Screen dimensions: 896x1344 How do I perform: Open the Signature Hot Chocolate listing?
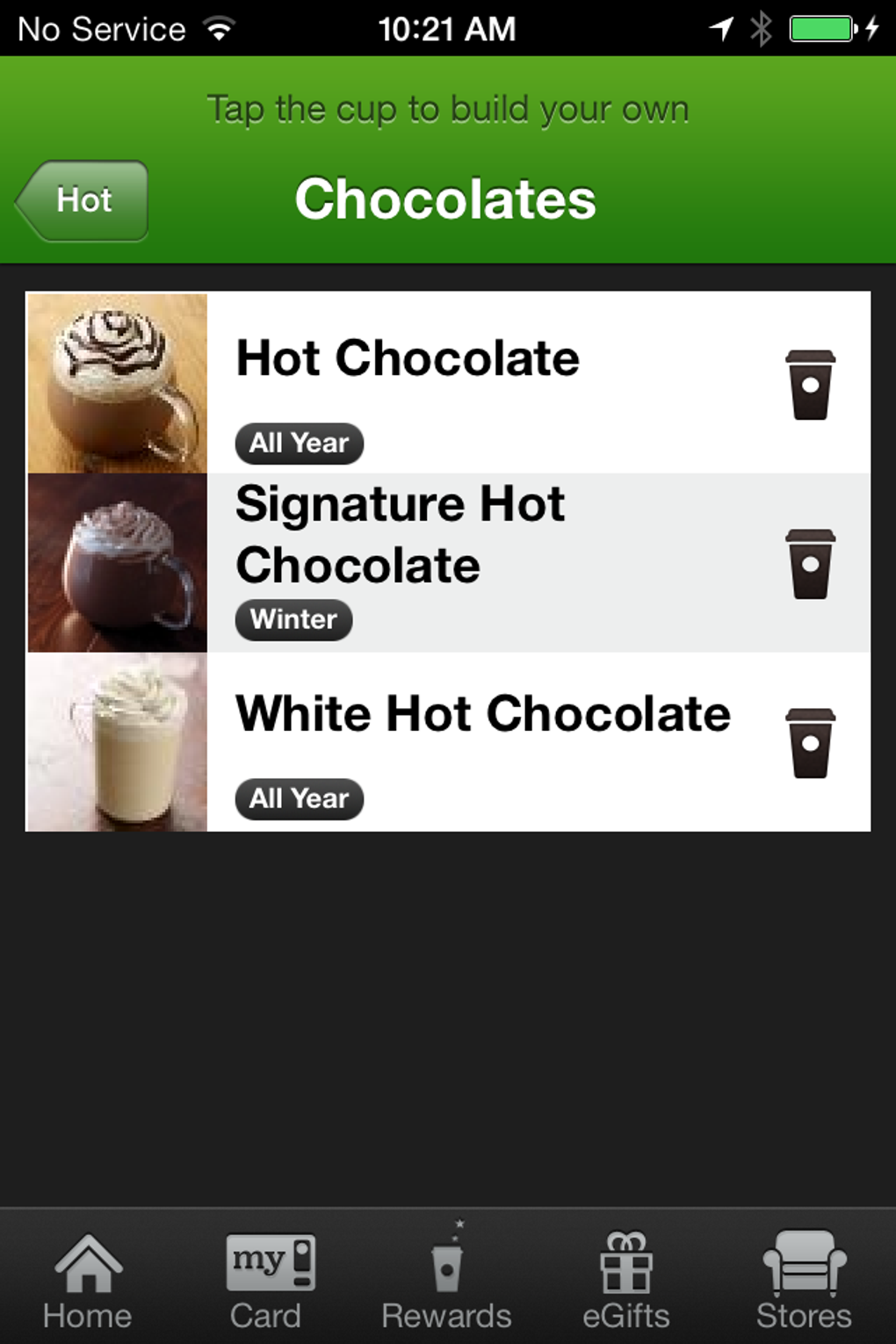coord(400,532)
